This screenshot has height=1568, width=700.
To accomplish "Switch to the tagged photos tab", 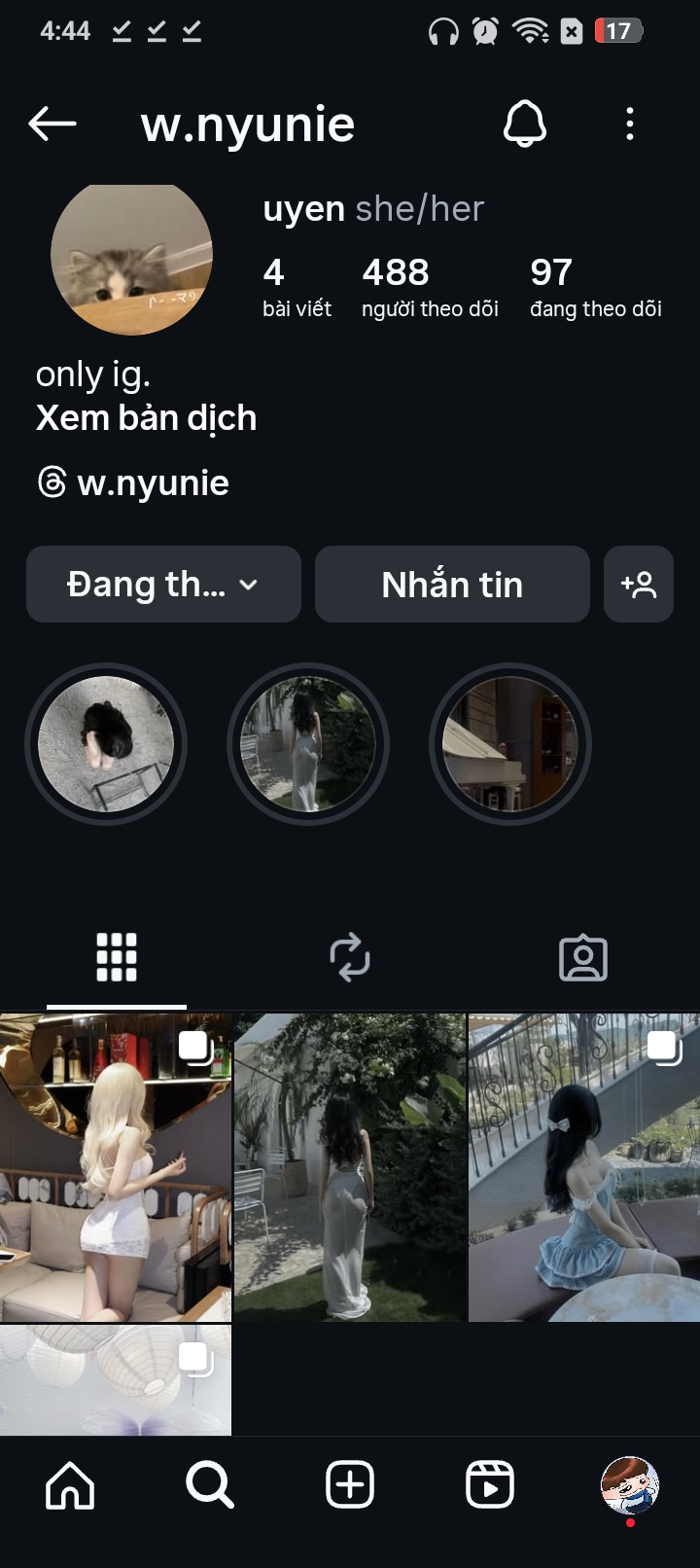I will pyautogui.click(x=583, y=958).
